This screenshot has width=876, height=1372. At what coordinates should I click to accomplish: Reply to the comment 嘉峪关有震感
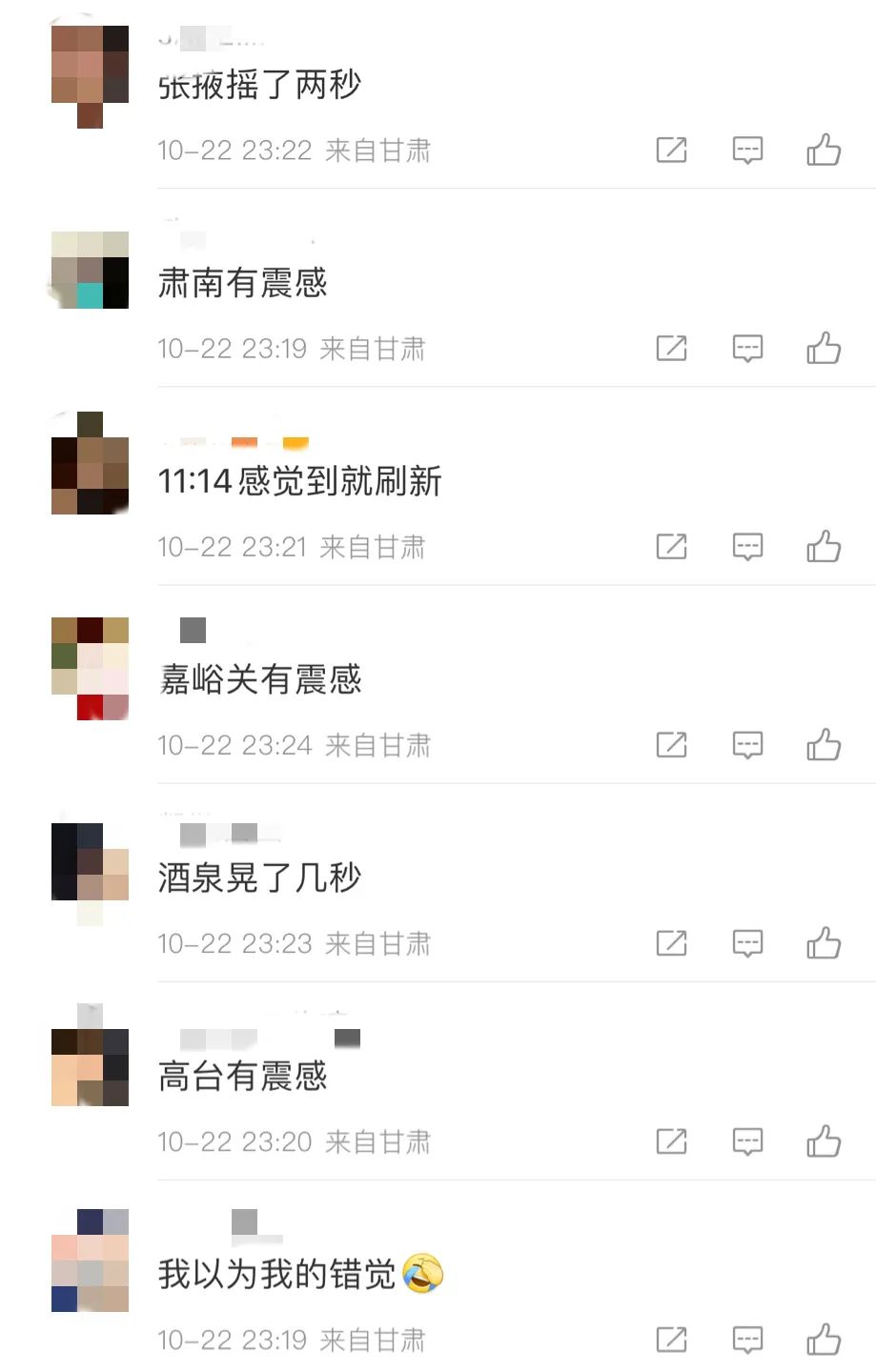click(747, 744)
